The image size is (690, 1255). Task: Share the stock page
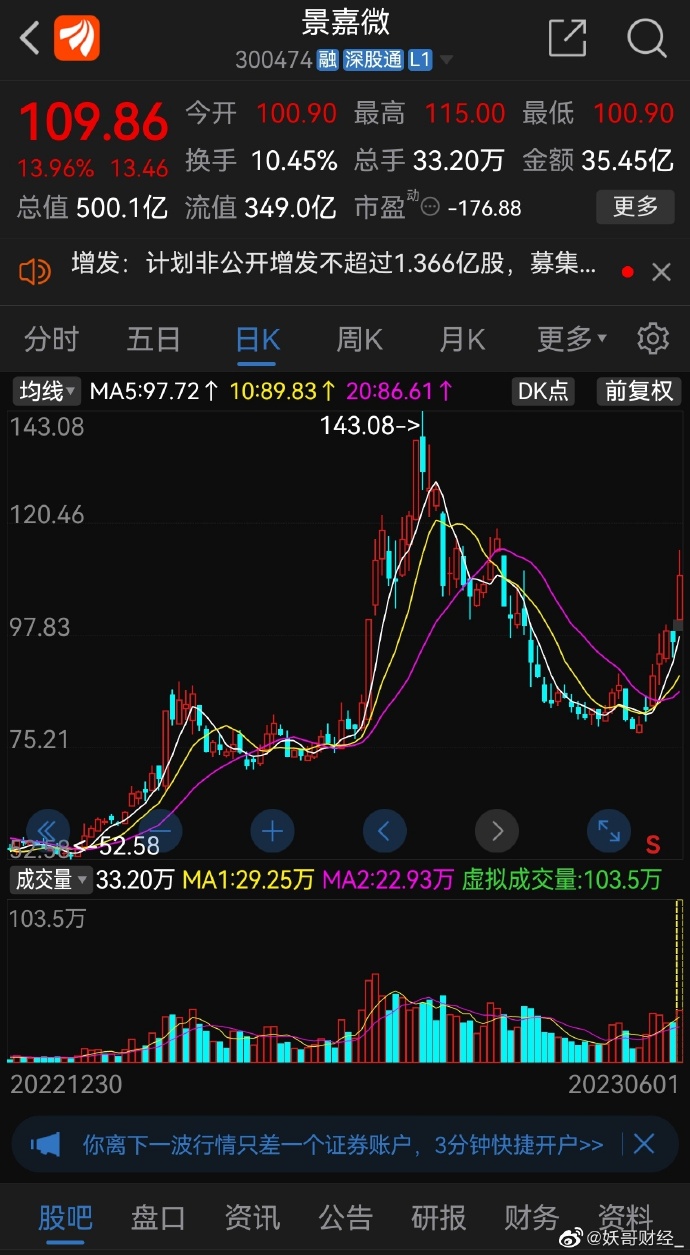567,38
